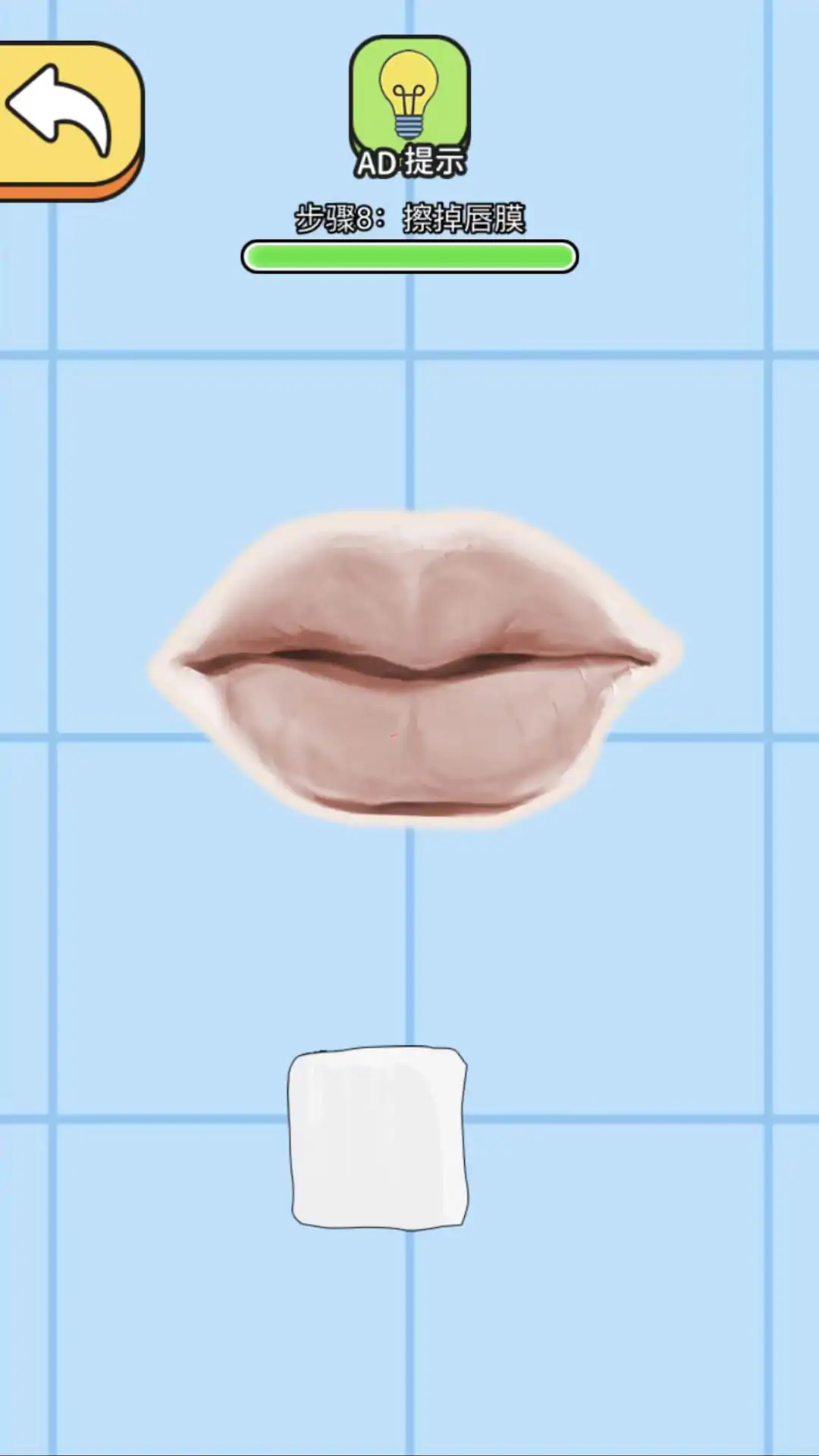Viewport: 819px width, 1456px height.
Task: Select the white cotton pad
Action: 378,1137
